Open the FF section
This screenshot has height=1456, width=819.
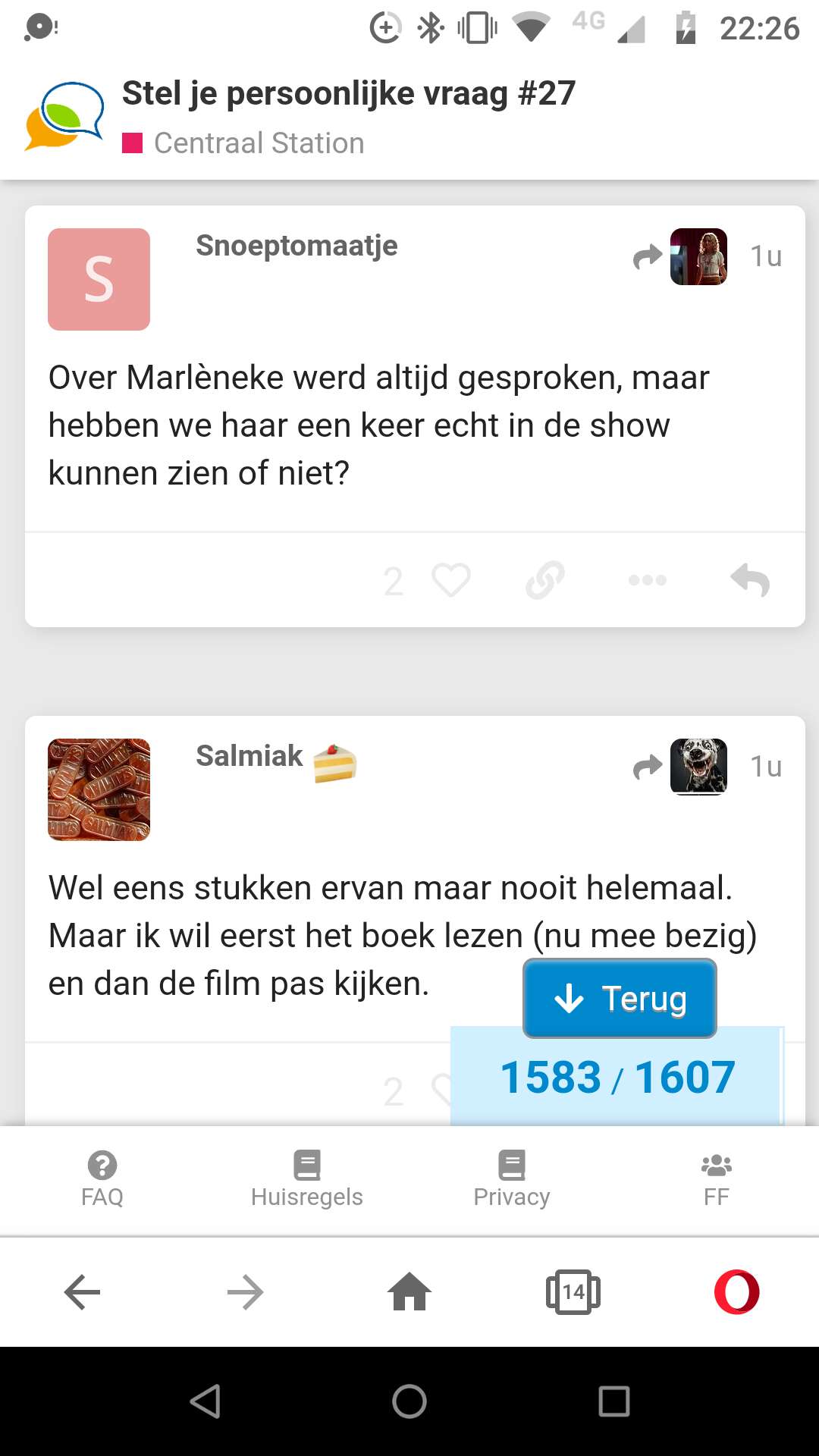pyautogui.click(x=717, y=1179)
